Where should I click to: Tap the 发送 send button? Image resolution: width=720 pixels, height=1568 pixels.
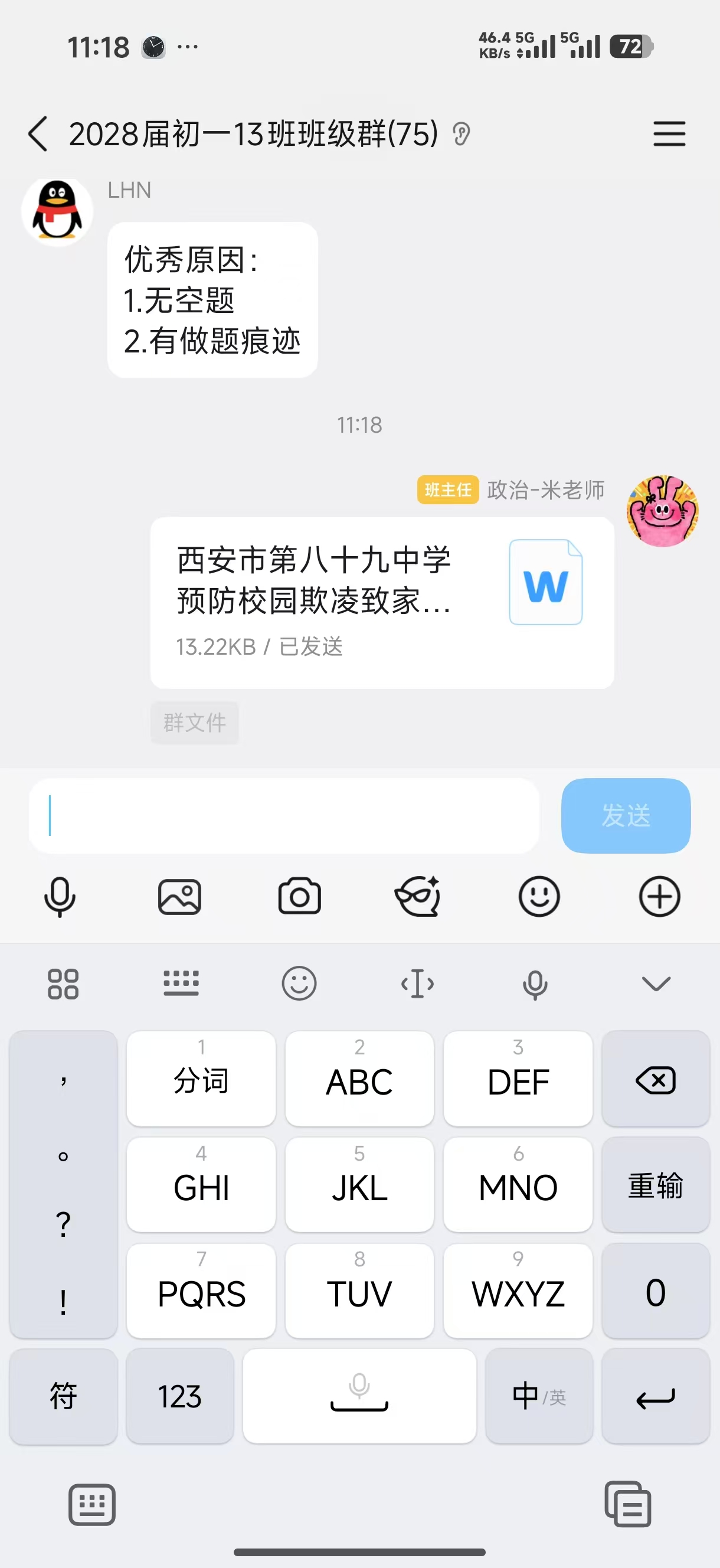(625, 816)
